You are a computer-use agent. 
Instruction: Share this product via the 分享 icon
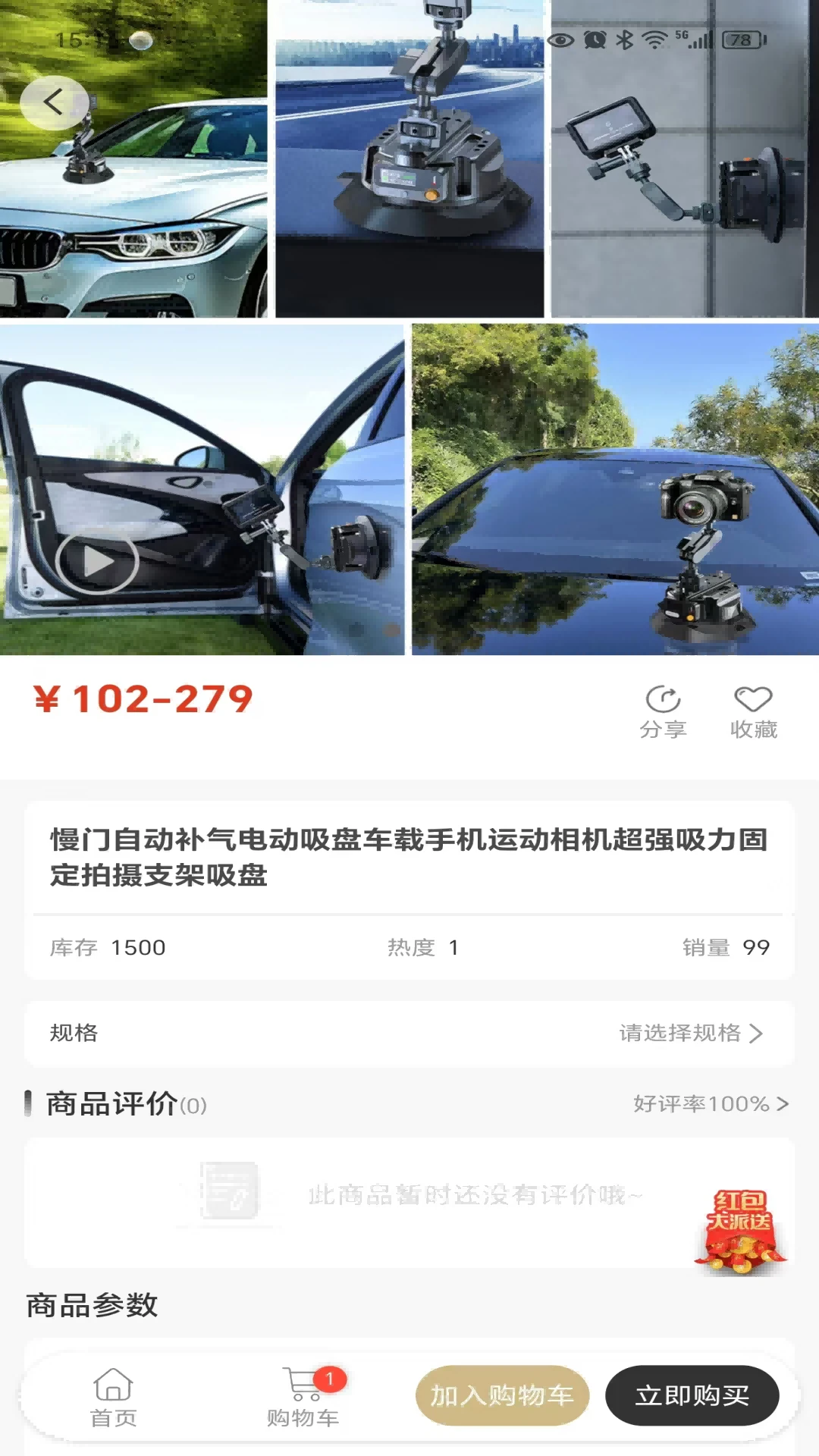pyautogui.click(x=664, y=708)
